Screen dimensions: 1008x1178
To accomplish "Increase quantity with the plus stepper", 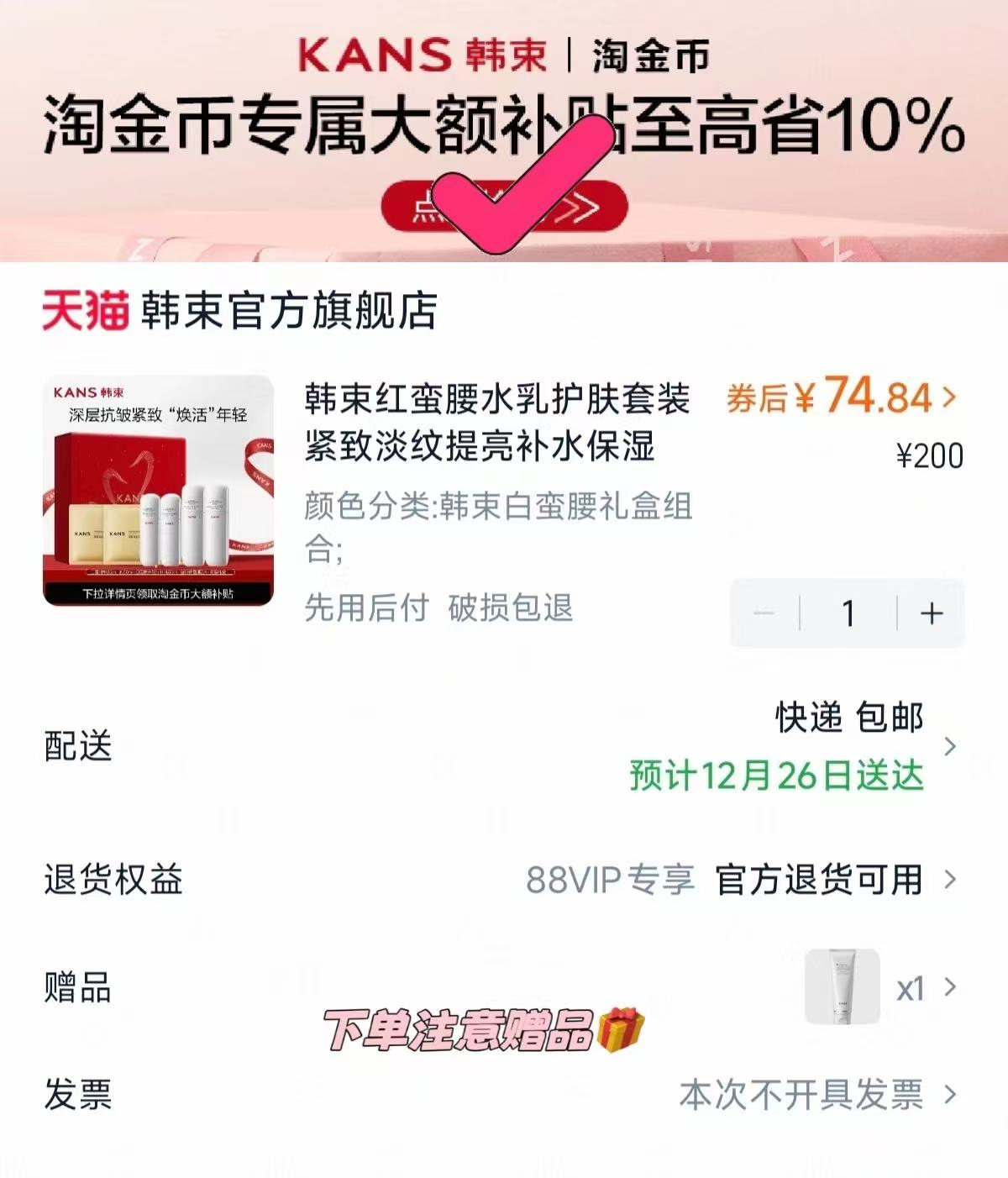I will 931,614.
